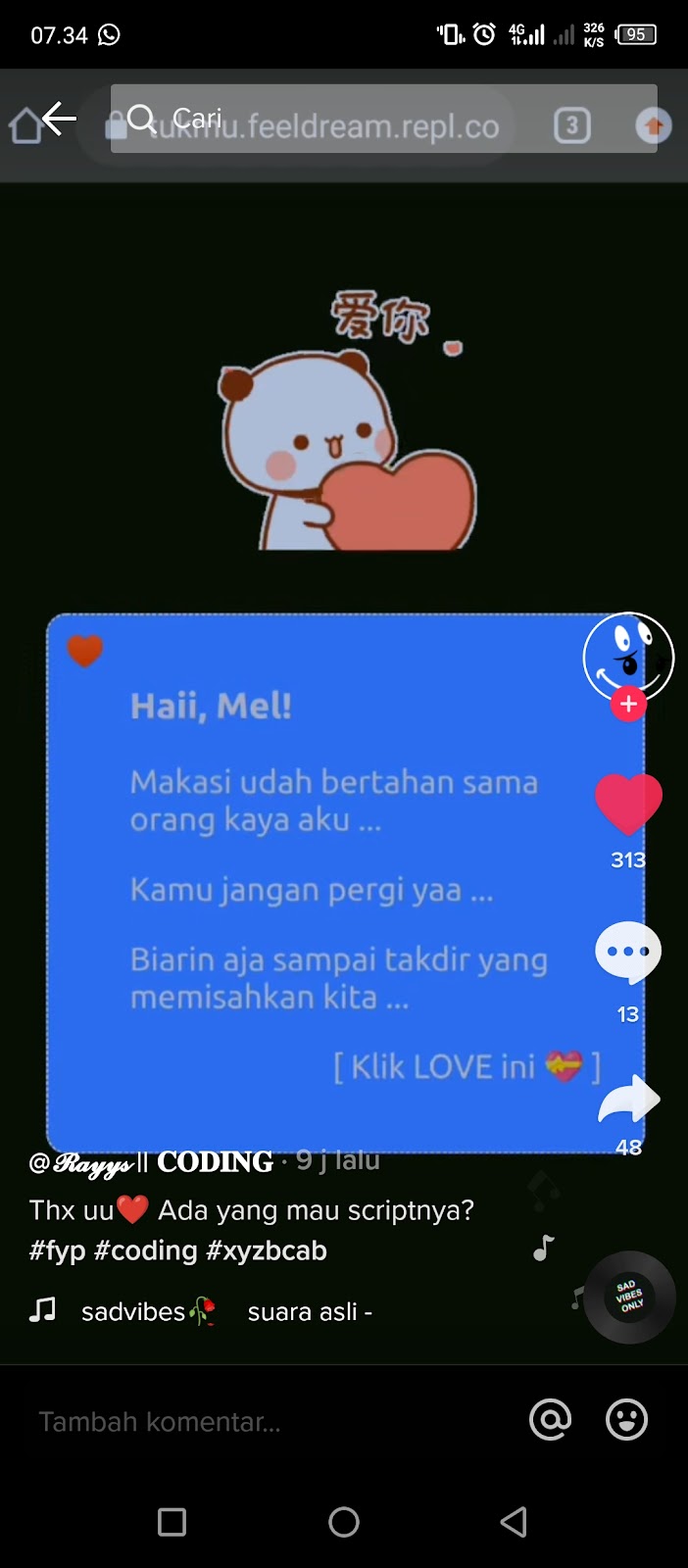The width and height of the screenshot is (688, 1568).
Task: Open the comments bubble with 13 comments
Action: (628, 953)
